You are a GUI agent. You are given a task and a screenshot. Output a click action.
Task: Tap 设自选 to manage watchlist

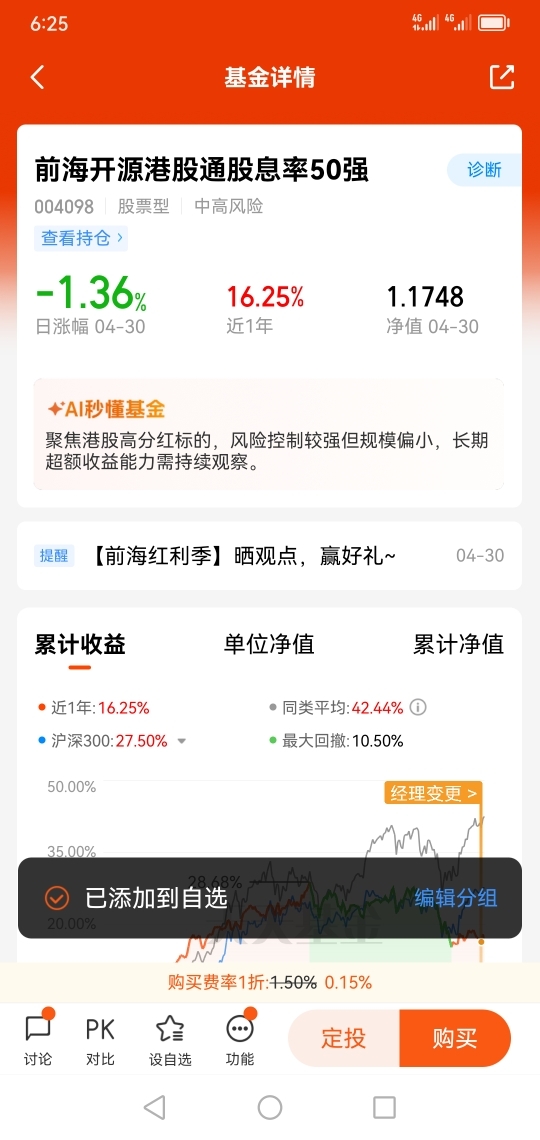(x=170, y=1038)
